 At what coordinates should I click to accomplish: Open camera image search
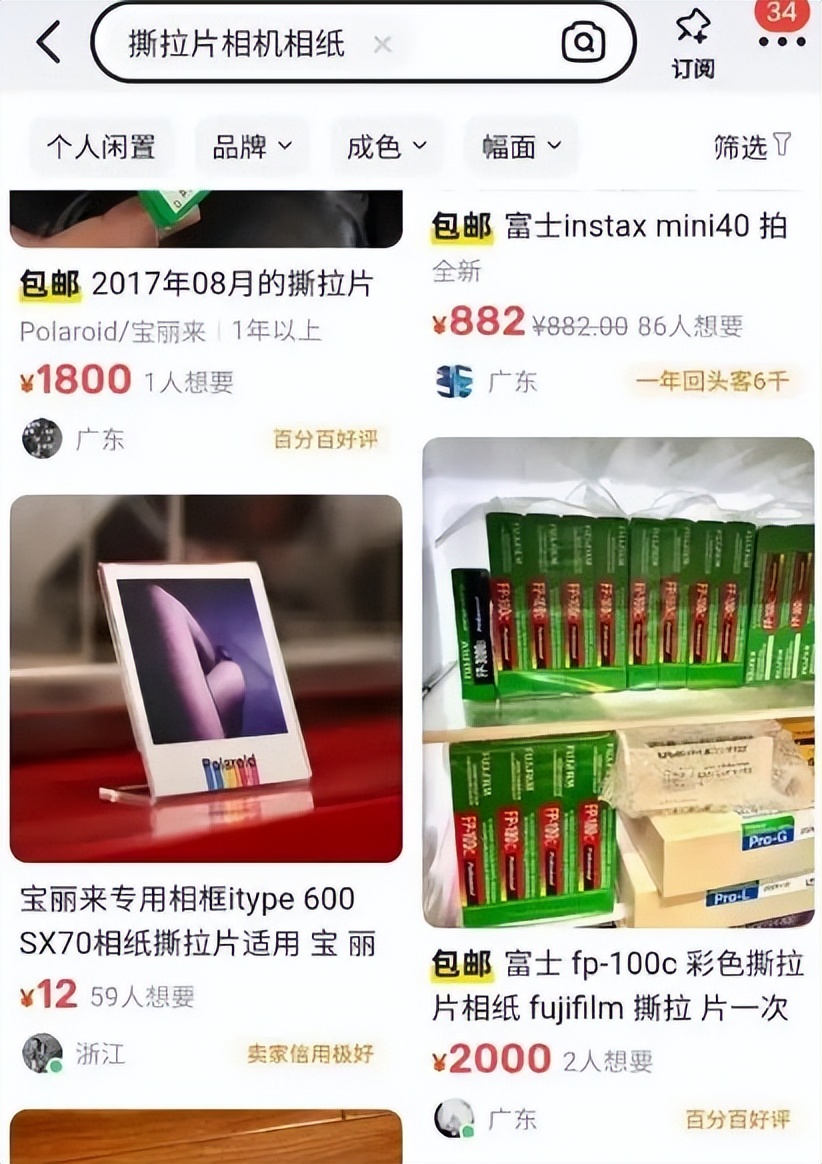[583, 43]
